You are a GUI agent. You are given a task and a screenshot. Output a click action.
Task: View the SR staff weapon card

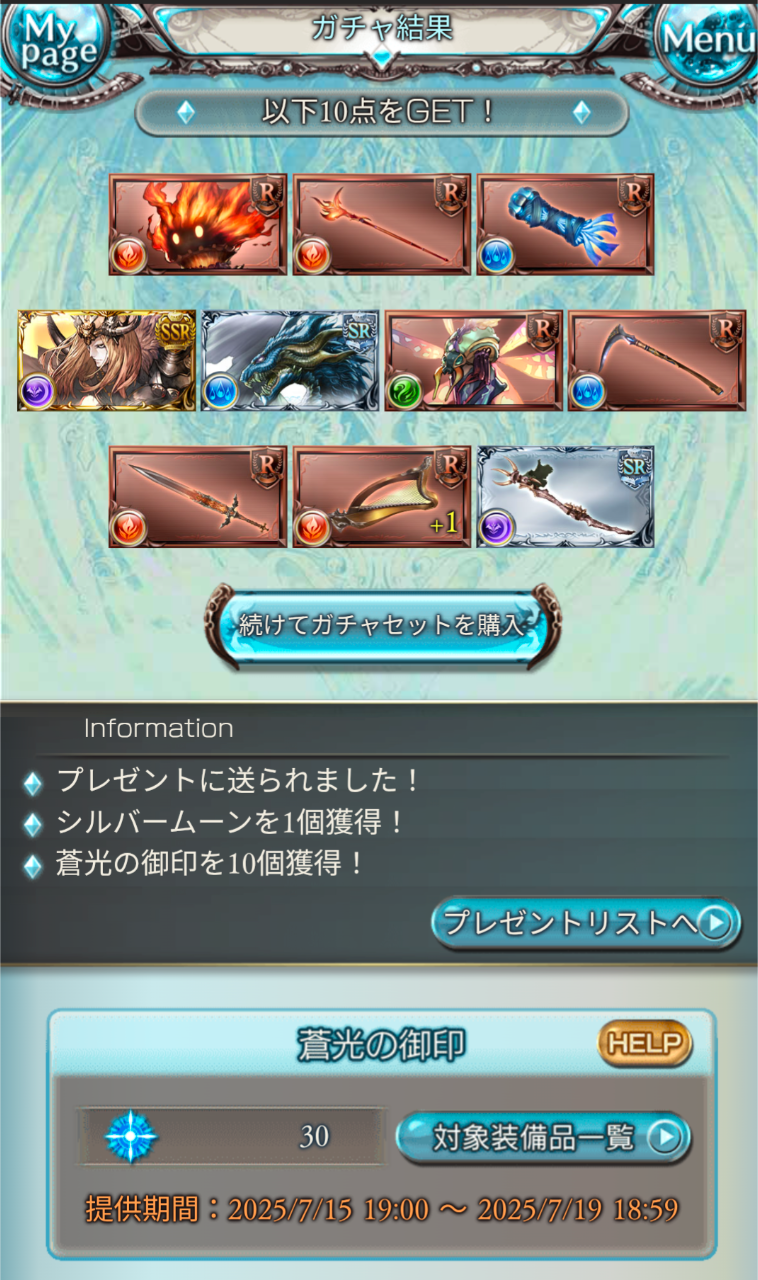[x=565, y=497]
